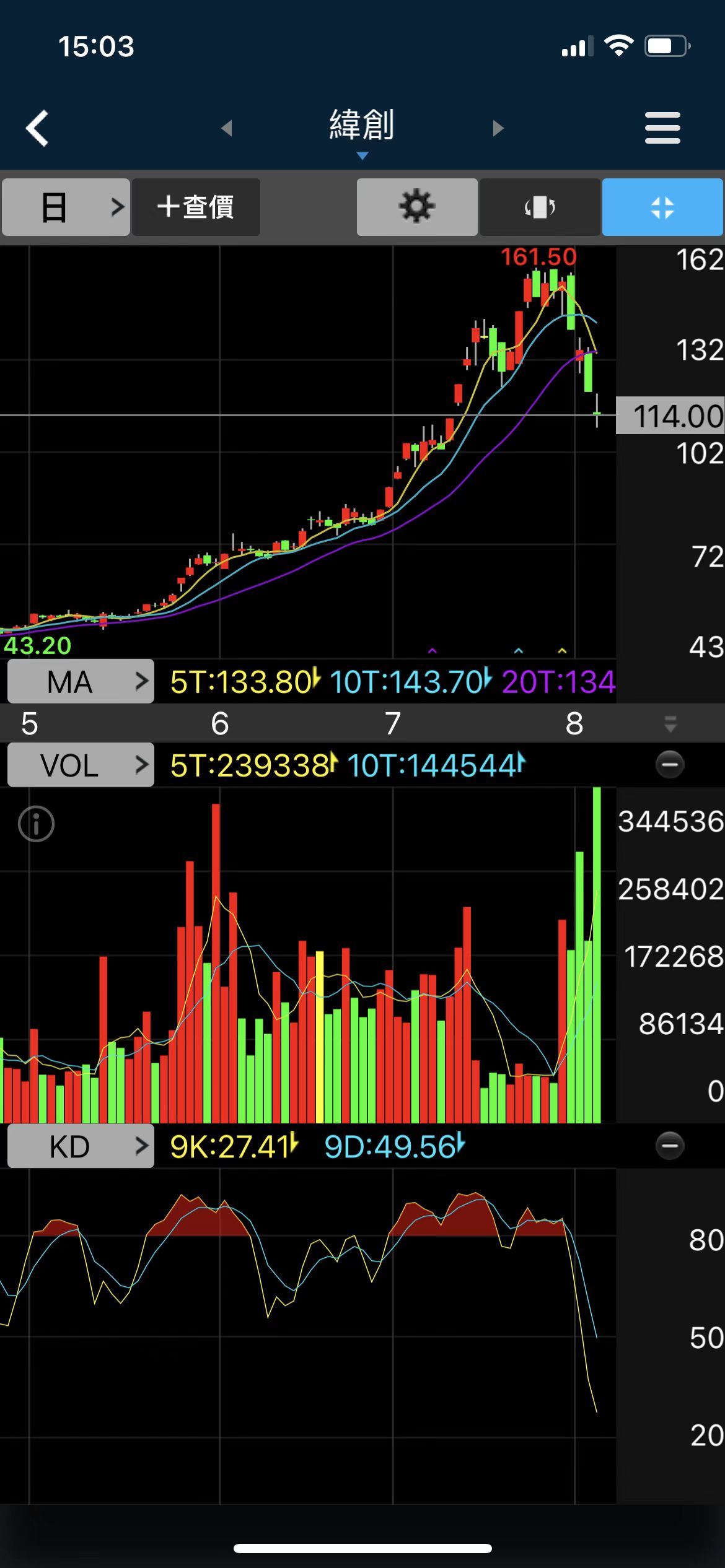The width and height of the screenshot is (725, 1568).
Task: Switch to the previous stock
Action: click(x=227, y=128)
